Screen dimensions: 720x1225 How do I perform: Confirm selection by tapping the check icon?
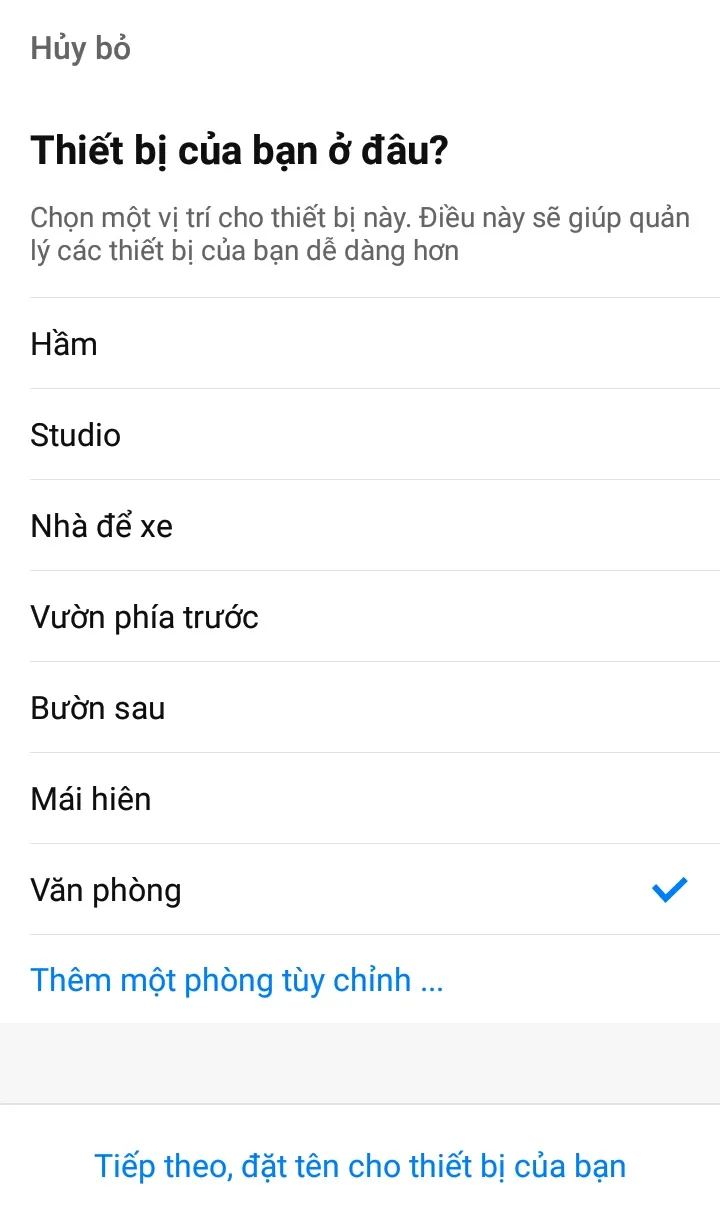[668, 889]
